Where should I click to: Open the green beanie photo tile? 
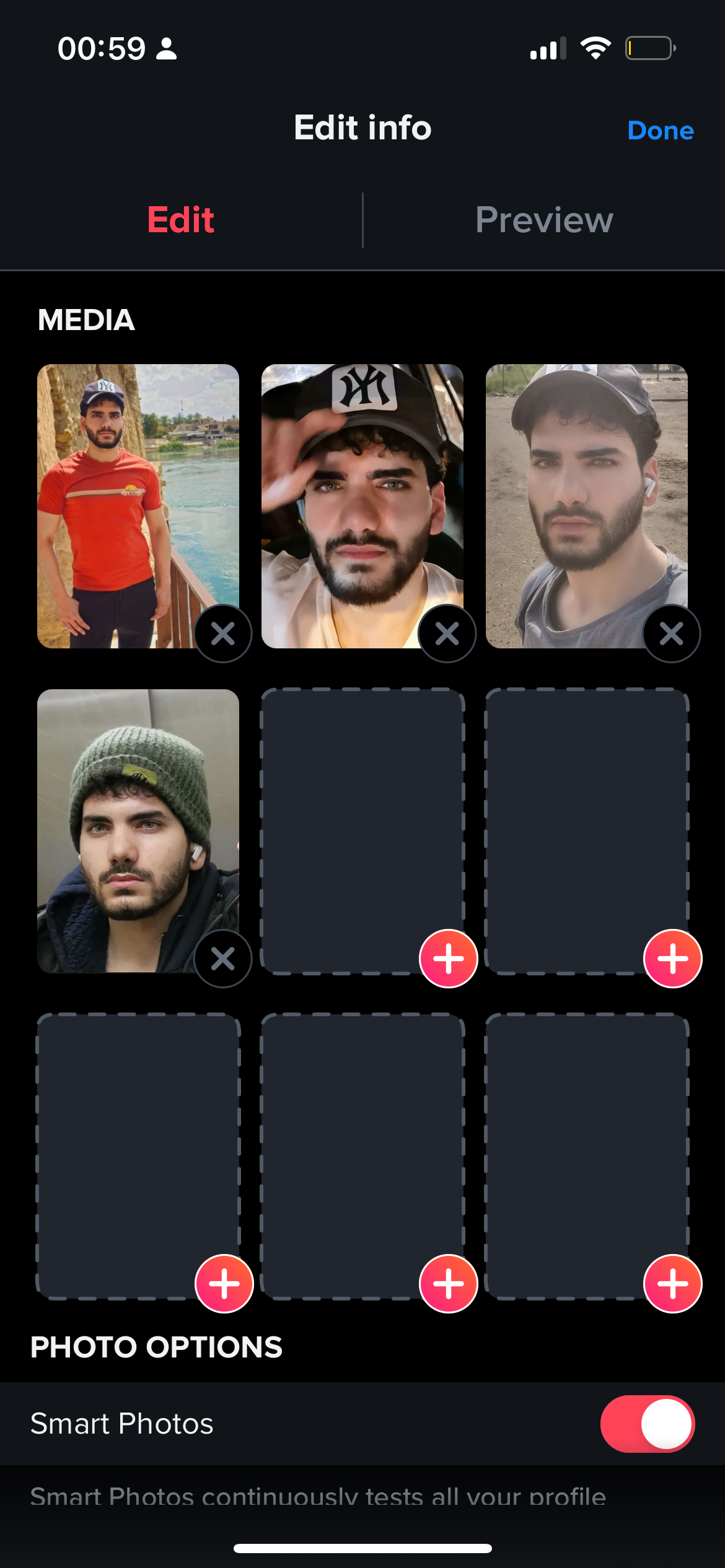[x=138, y=831]
